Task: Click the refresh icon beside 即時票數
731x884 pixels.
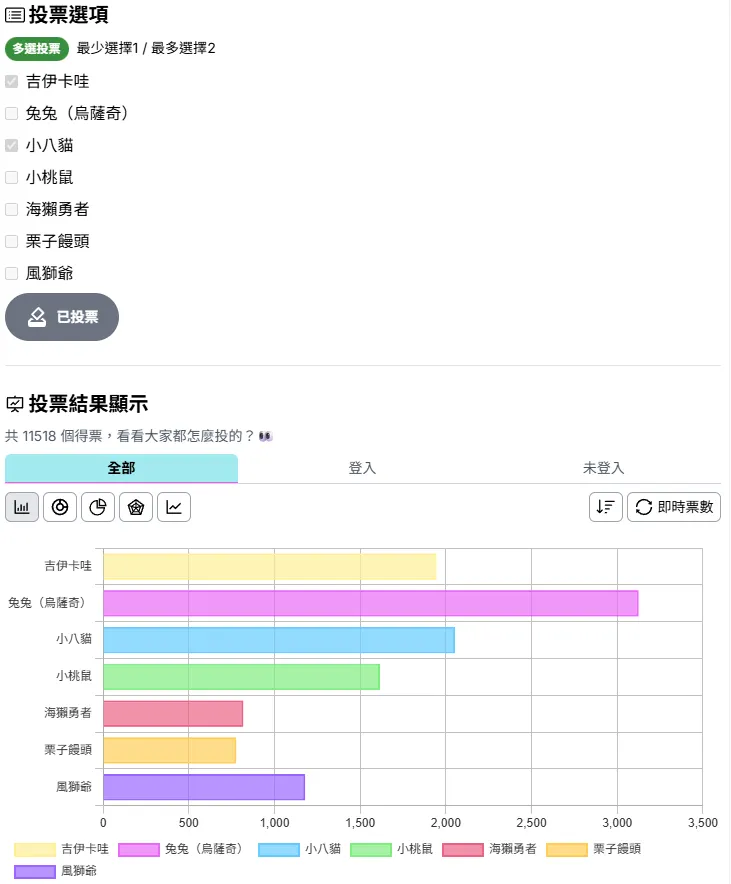Action: (643, 507)
